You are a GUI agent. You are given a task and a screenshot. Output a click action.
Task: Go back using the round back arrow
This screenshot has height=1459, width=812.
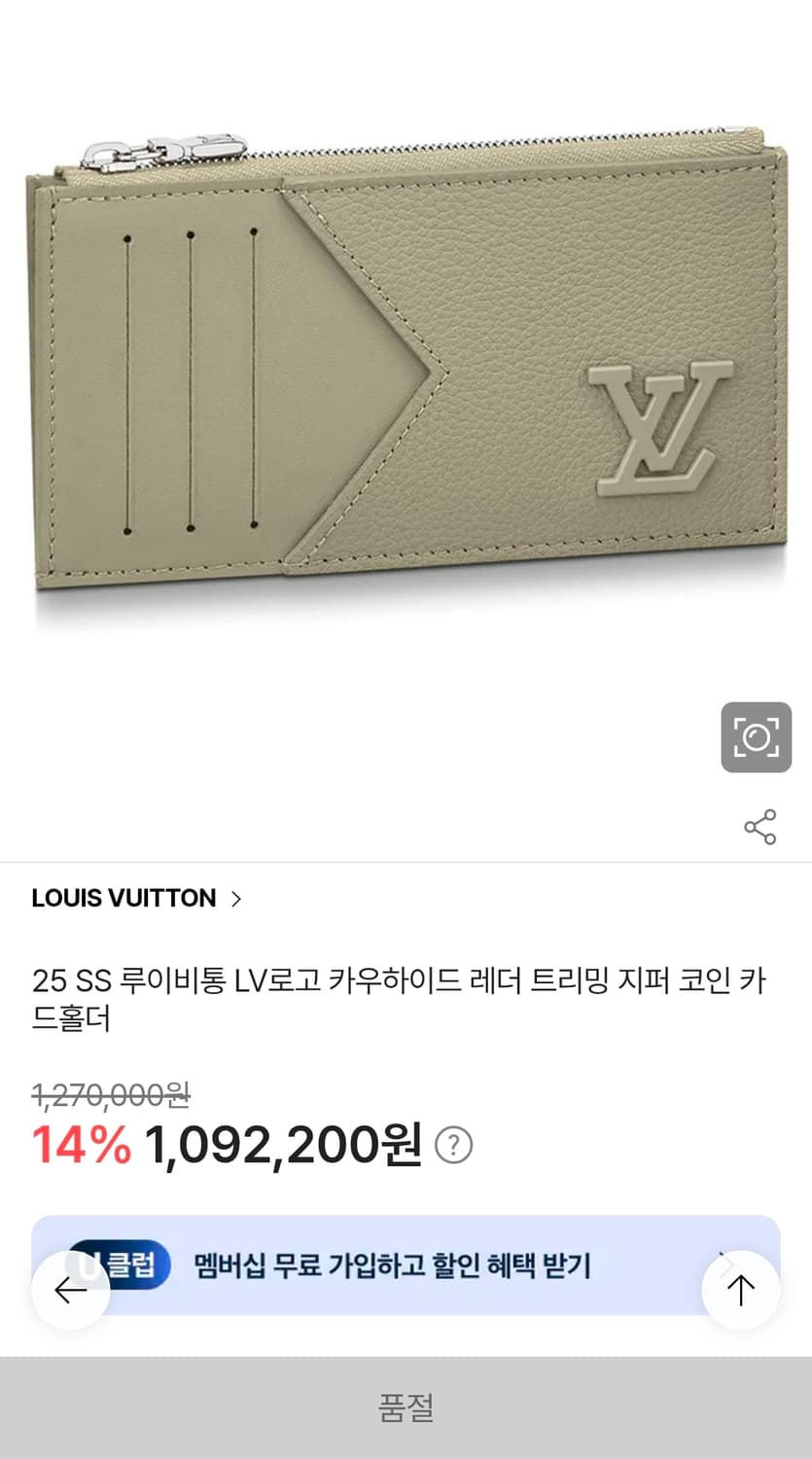coord(70,1291)
